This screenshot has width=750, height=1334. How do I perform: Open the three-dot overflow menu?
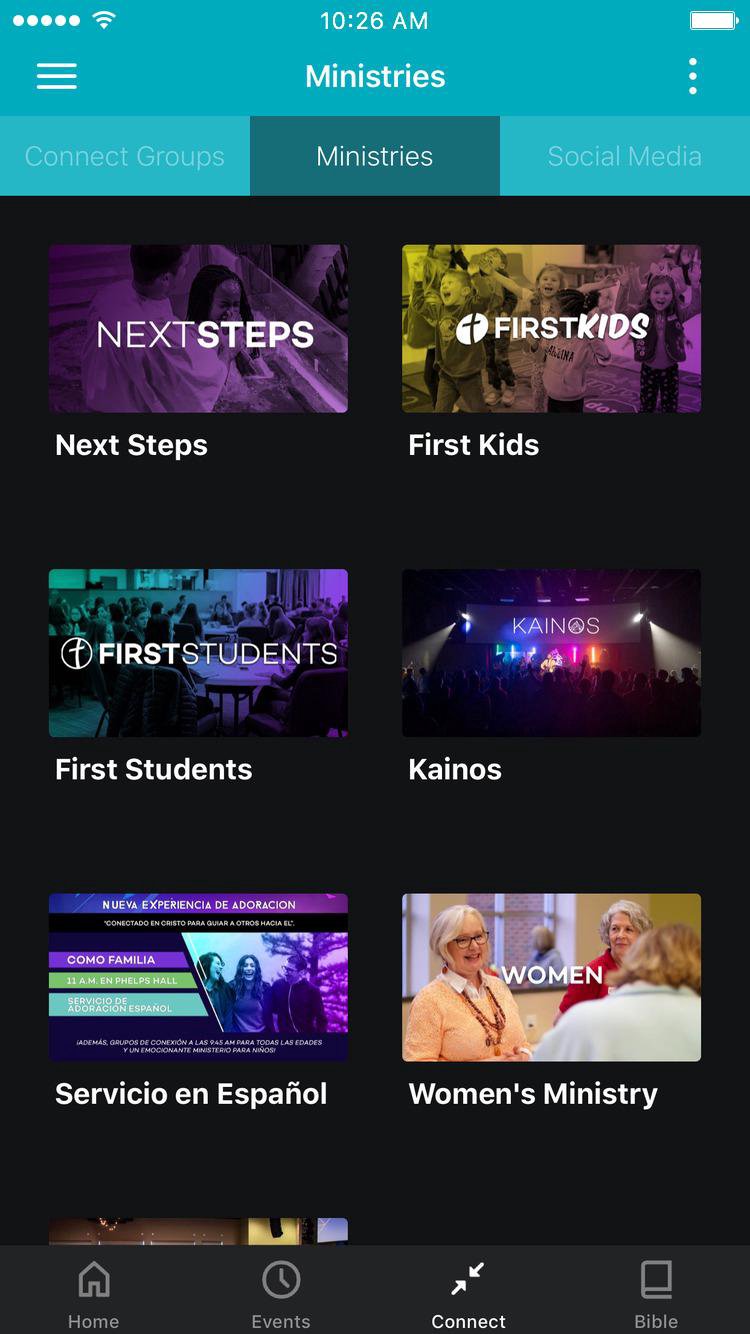(x=692, y=76)
